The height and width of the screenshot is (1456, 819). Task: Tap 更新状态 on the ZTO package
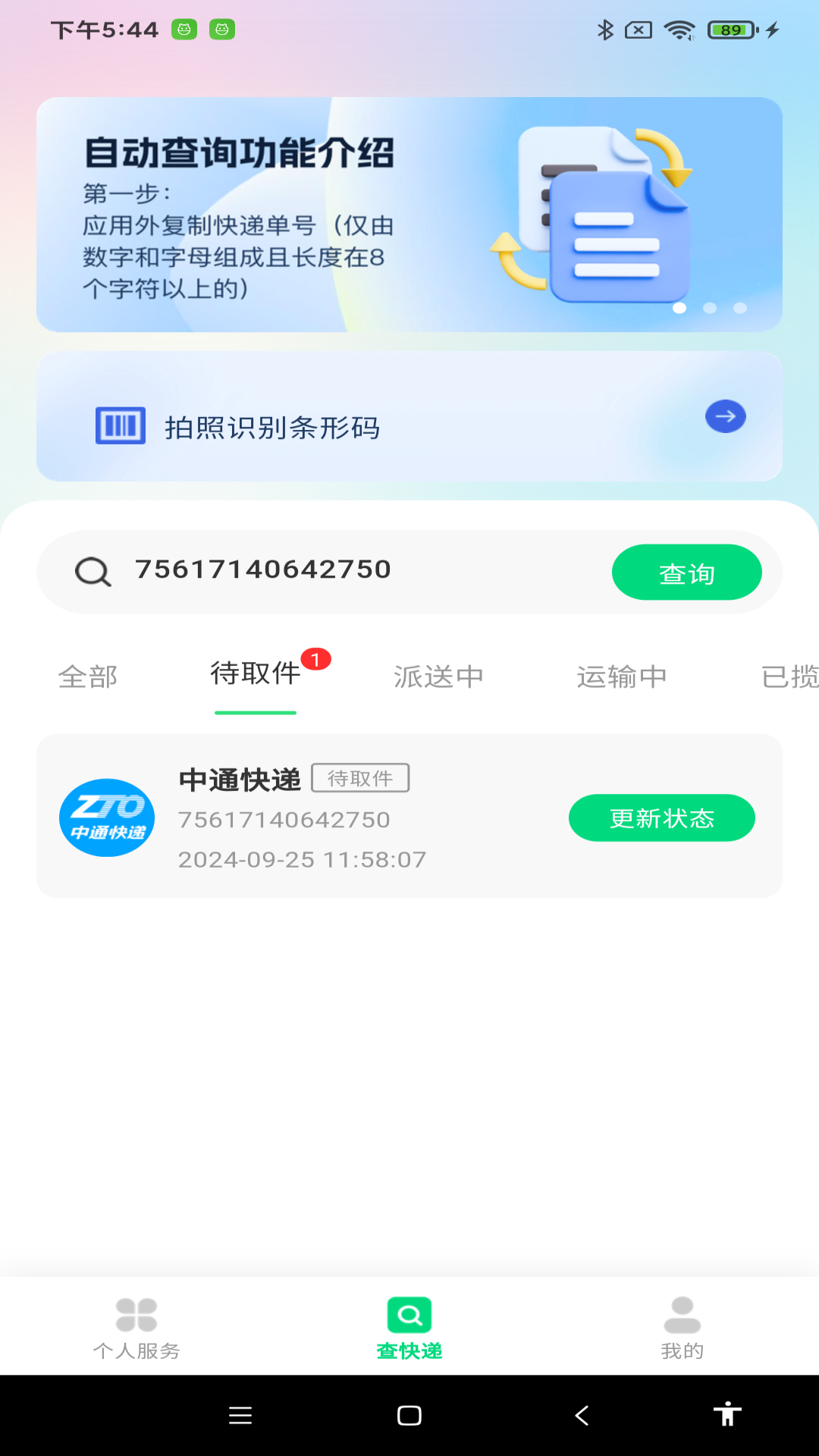pyautogui.click(x=661, y=817)
